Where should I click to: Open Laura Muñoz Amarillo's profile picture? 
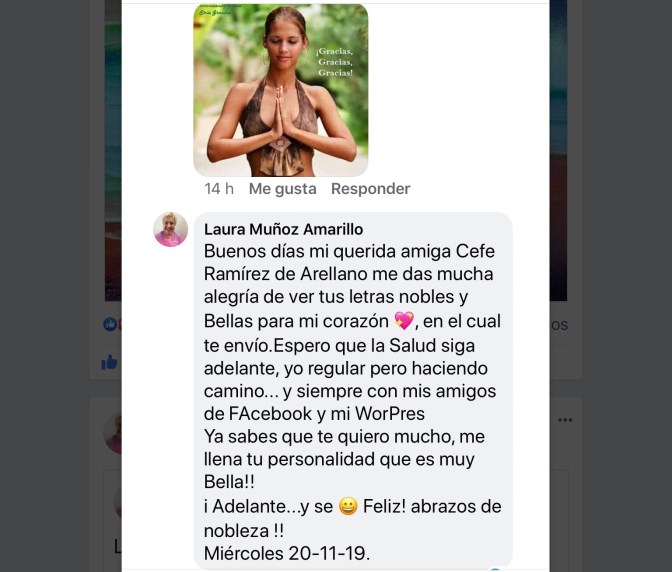(x=170, y=230)
